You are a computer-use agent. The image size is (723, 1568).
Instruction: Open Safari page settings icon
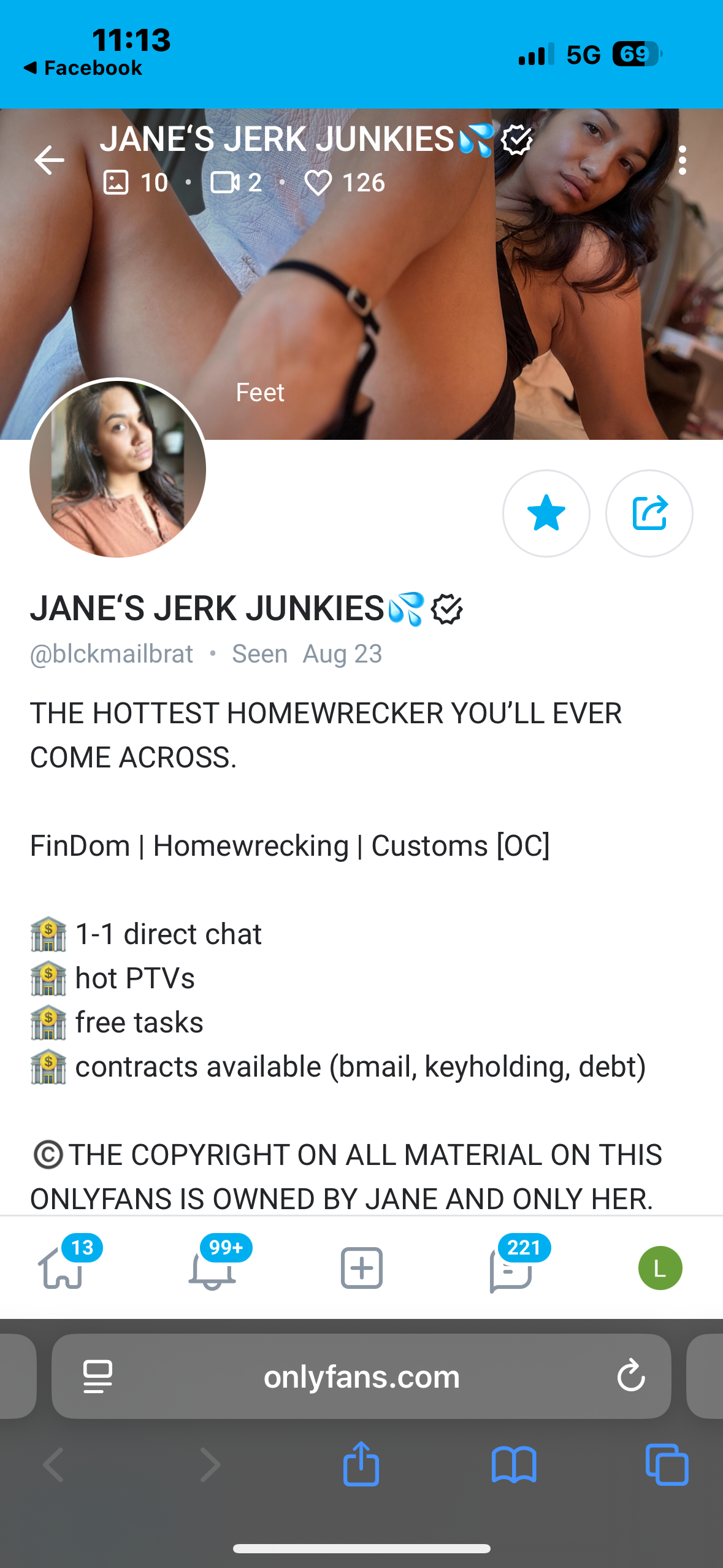point(98,1377)
